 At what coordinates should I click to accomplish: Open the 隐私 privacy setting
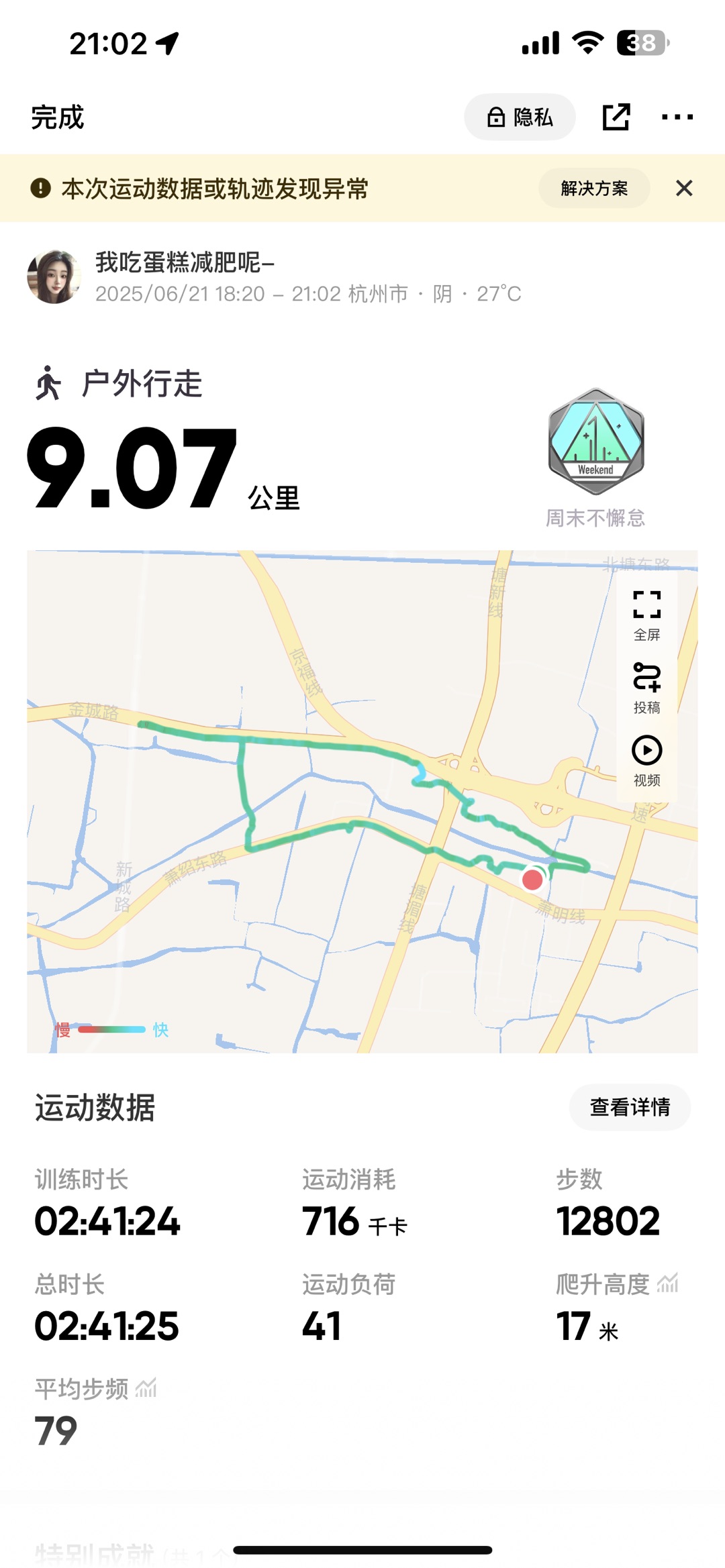tap(520, 117)
